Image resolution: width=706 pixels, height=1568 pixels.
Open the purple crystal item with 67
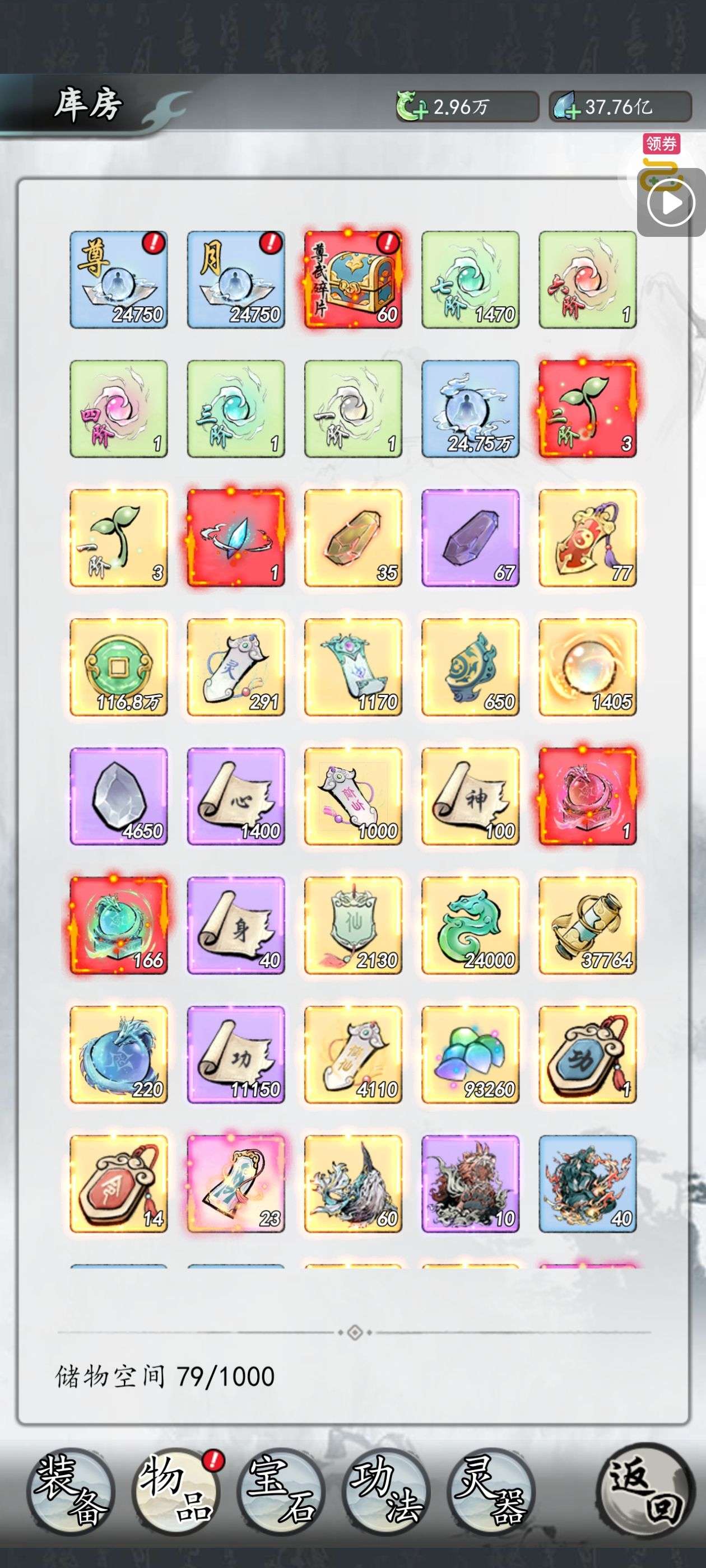pos(470,538)
